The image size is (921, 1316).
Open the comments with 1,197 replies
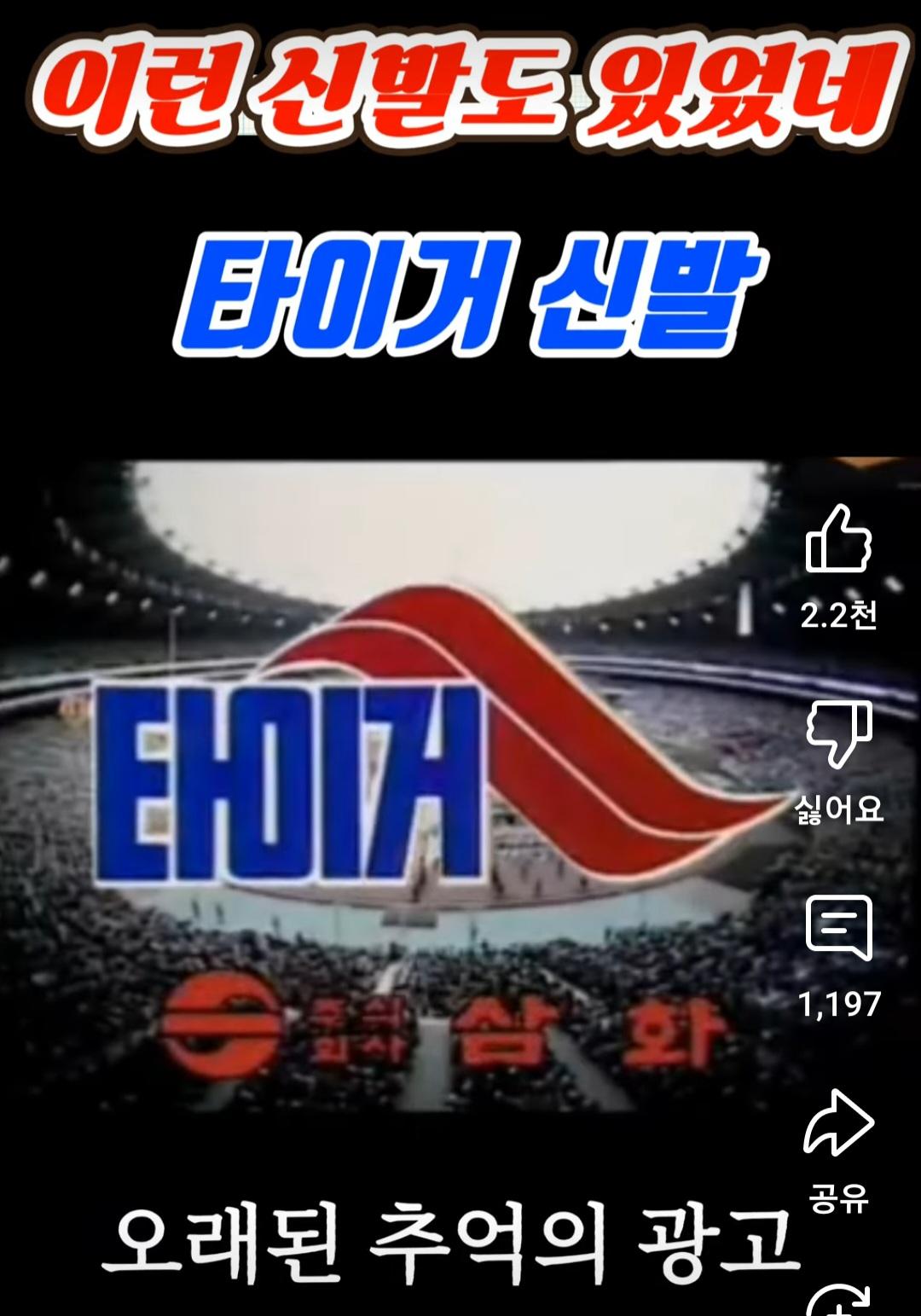[839, 927]
